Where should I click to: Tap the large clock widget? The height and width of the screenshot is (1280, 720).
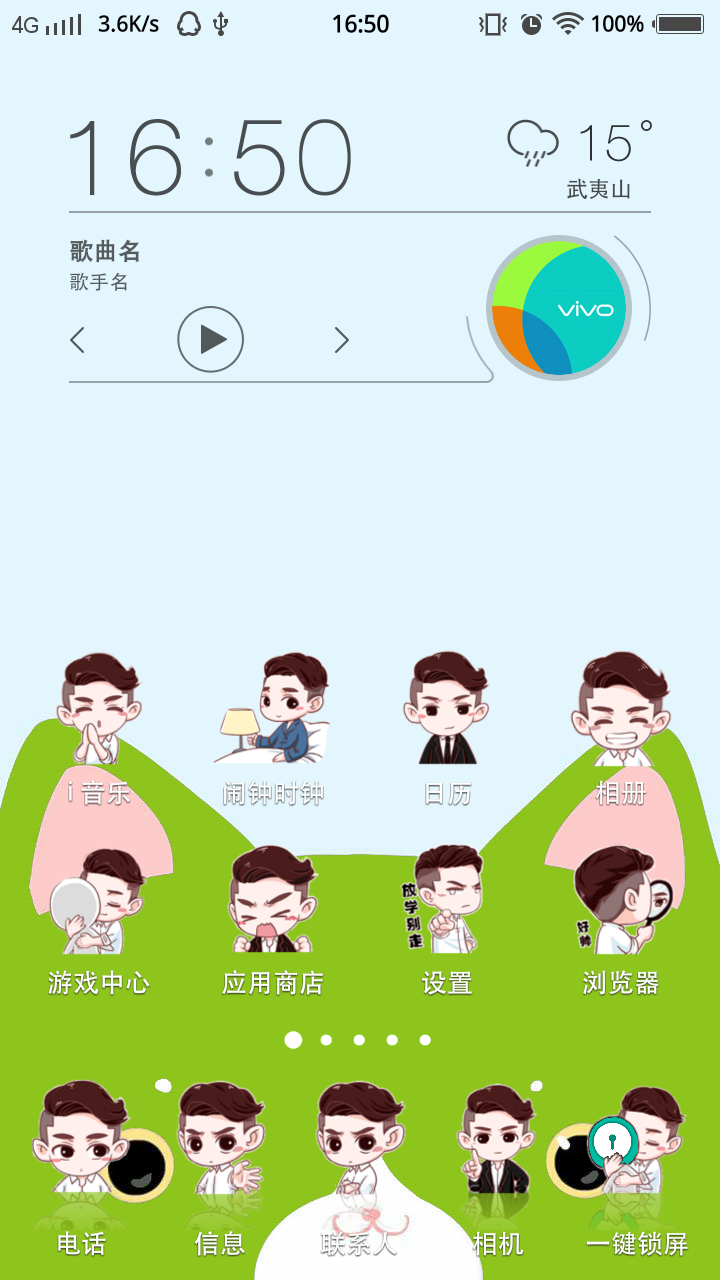click(x=210, y=160)
